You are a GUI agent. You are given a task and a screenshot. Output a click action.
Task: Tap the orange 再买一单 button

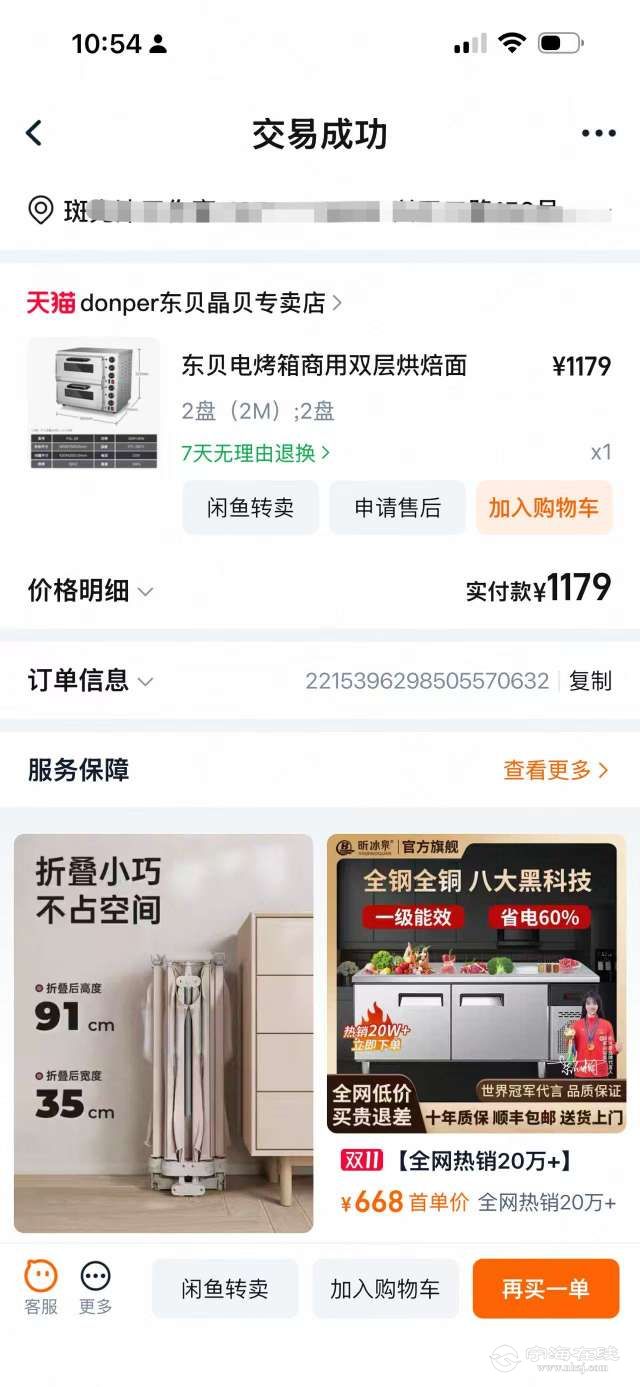pos(545,1288)
